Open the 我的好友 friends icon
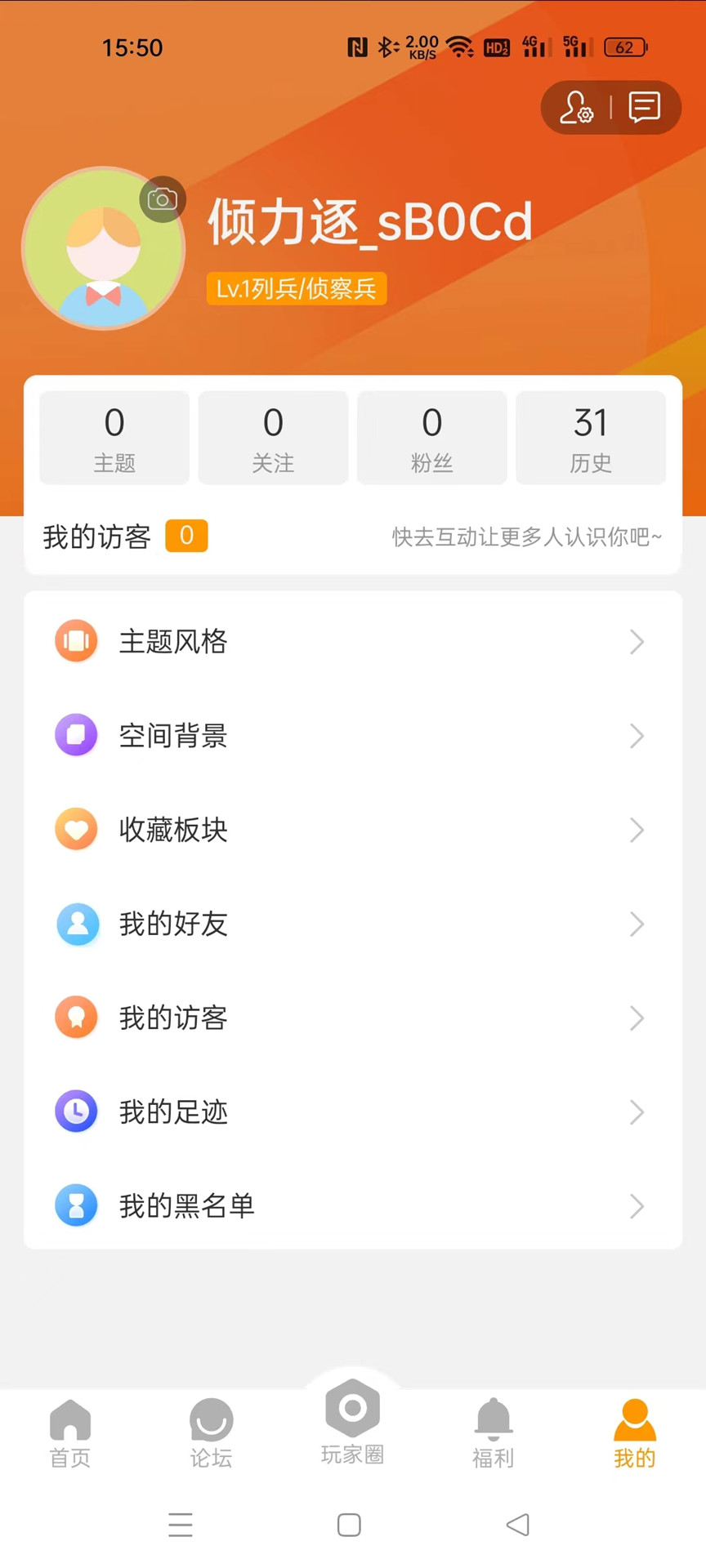 pos(77,924)
